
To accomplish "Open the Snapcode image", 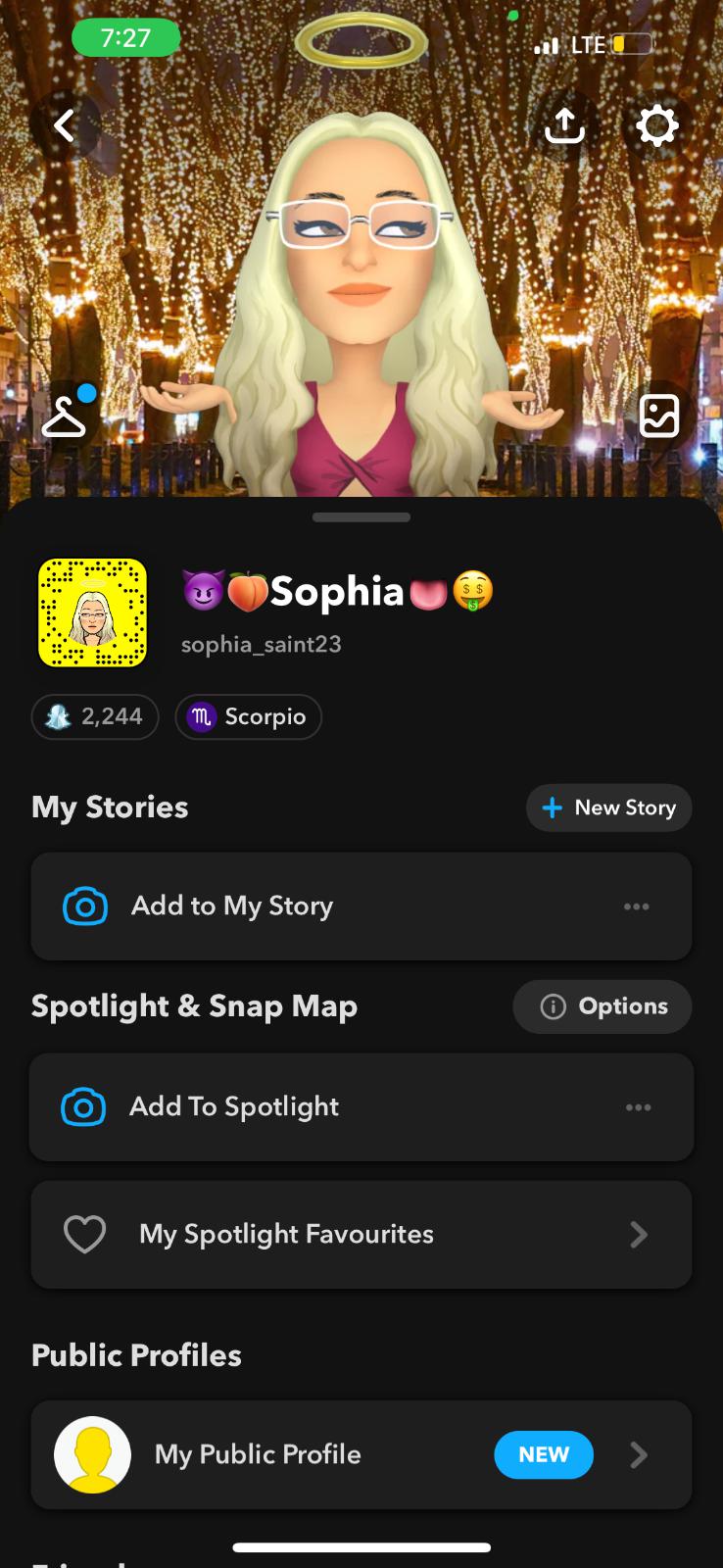I will (x=93, y=612).
